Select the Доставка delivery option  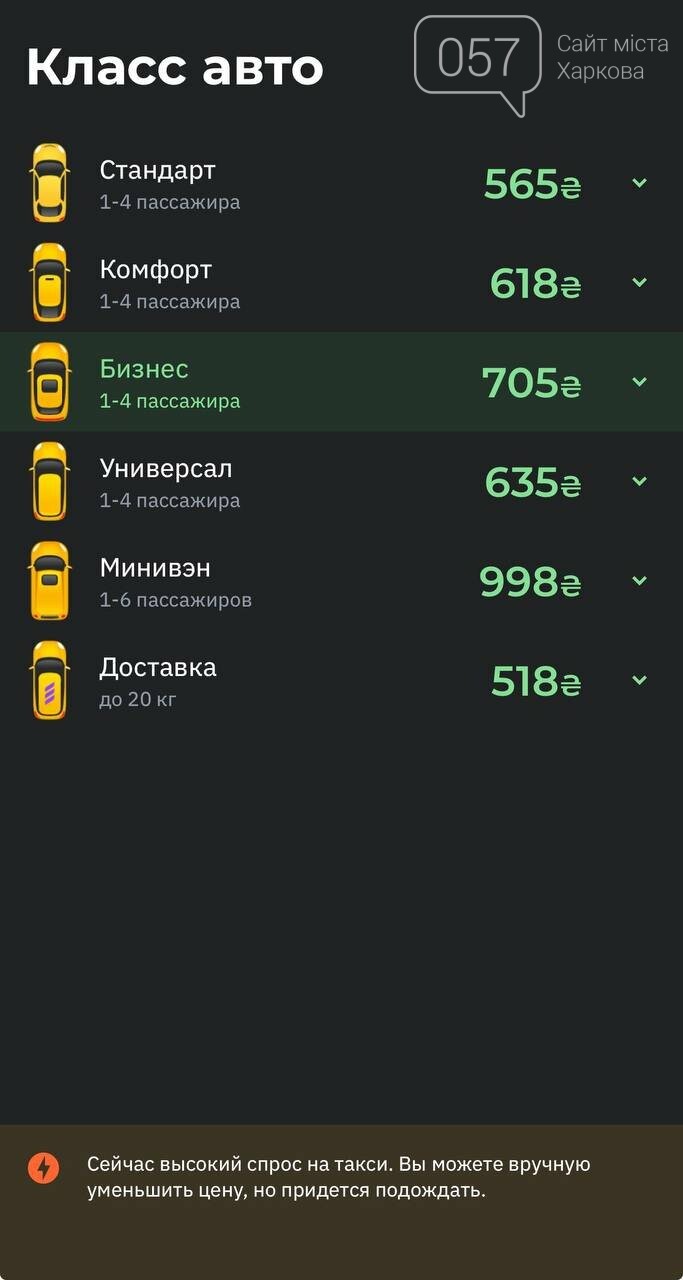click(x=158, y=680)
